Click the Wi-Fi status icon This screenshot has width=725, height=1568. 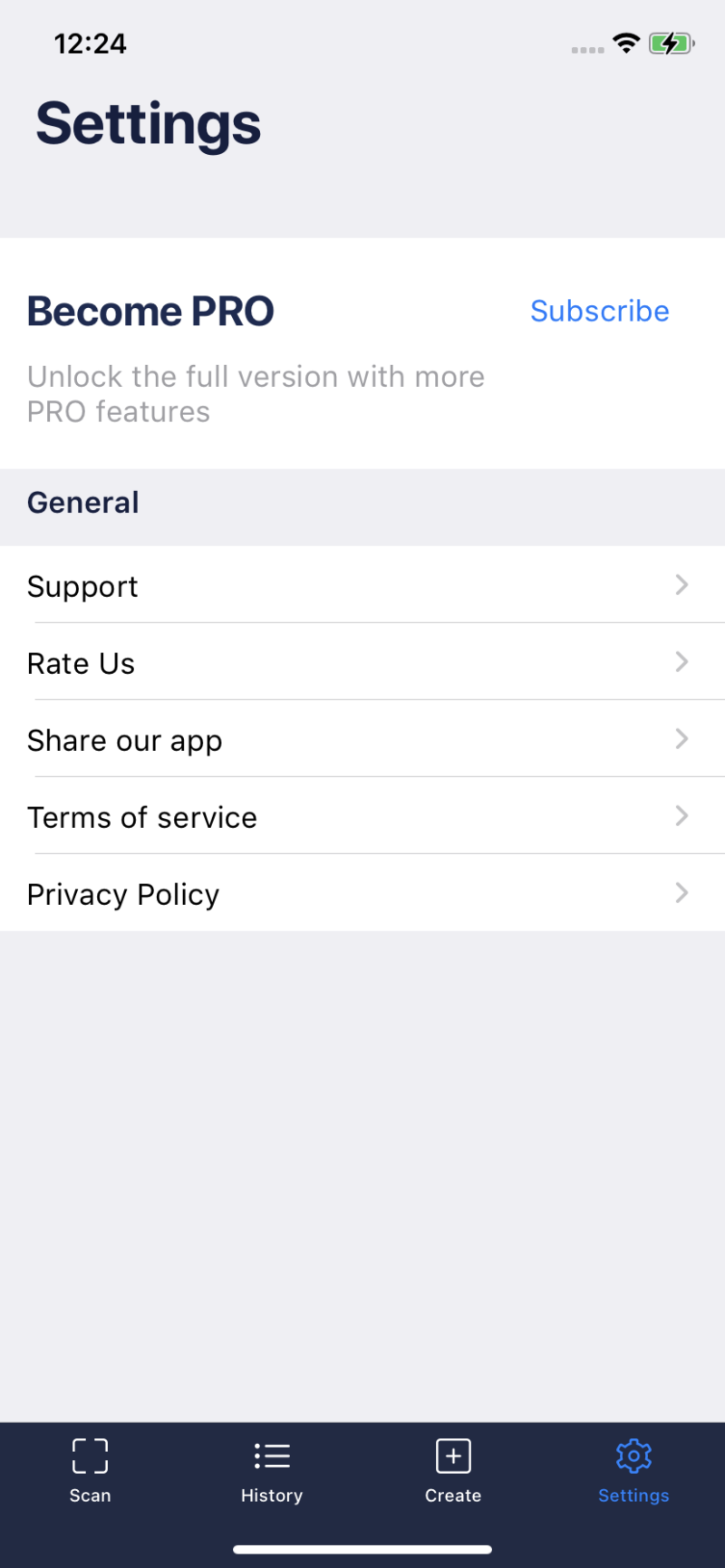tap(625, 43)
